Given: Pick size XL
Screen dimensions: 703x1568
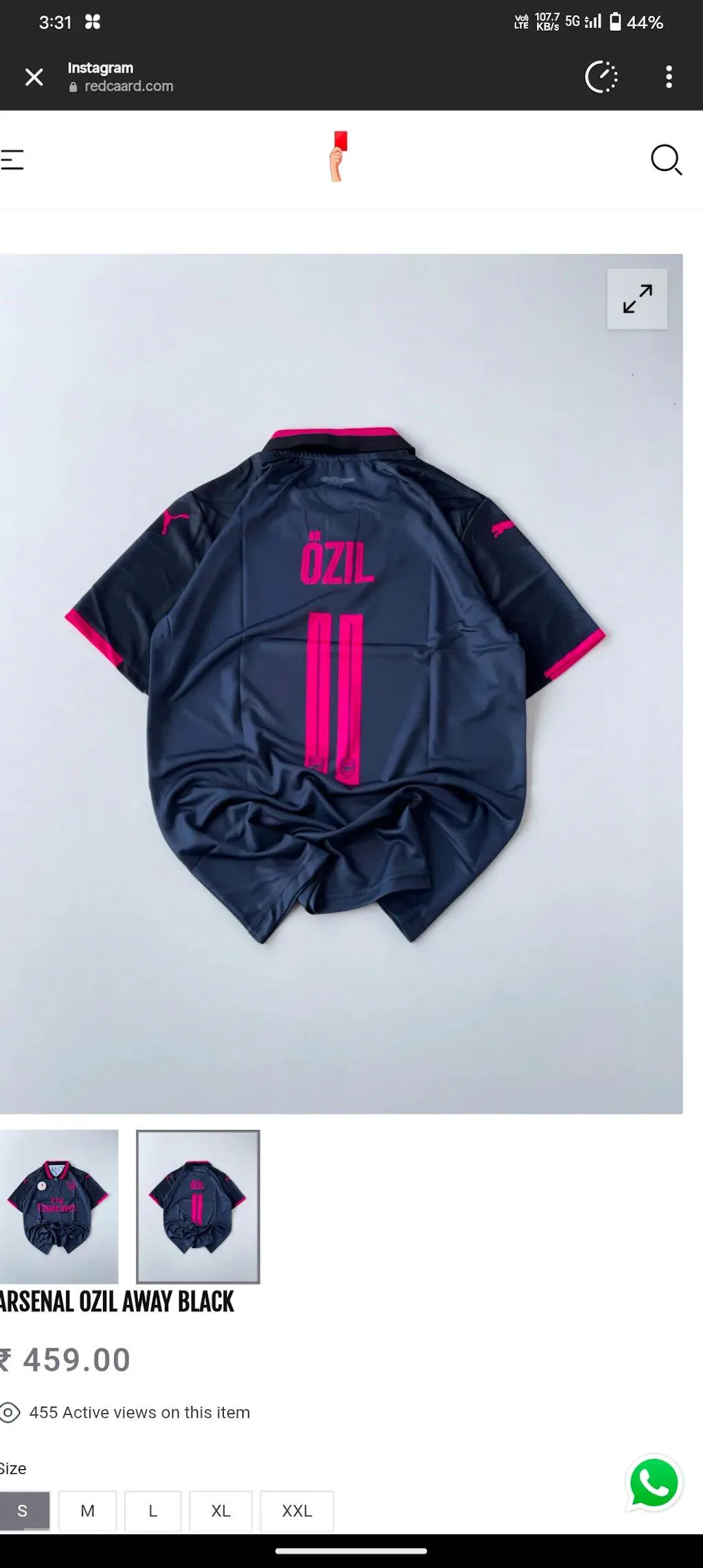Looking at the screenshot, I should [220, 1510].
